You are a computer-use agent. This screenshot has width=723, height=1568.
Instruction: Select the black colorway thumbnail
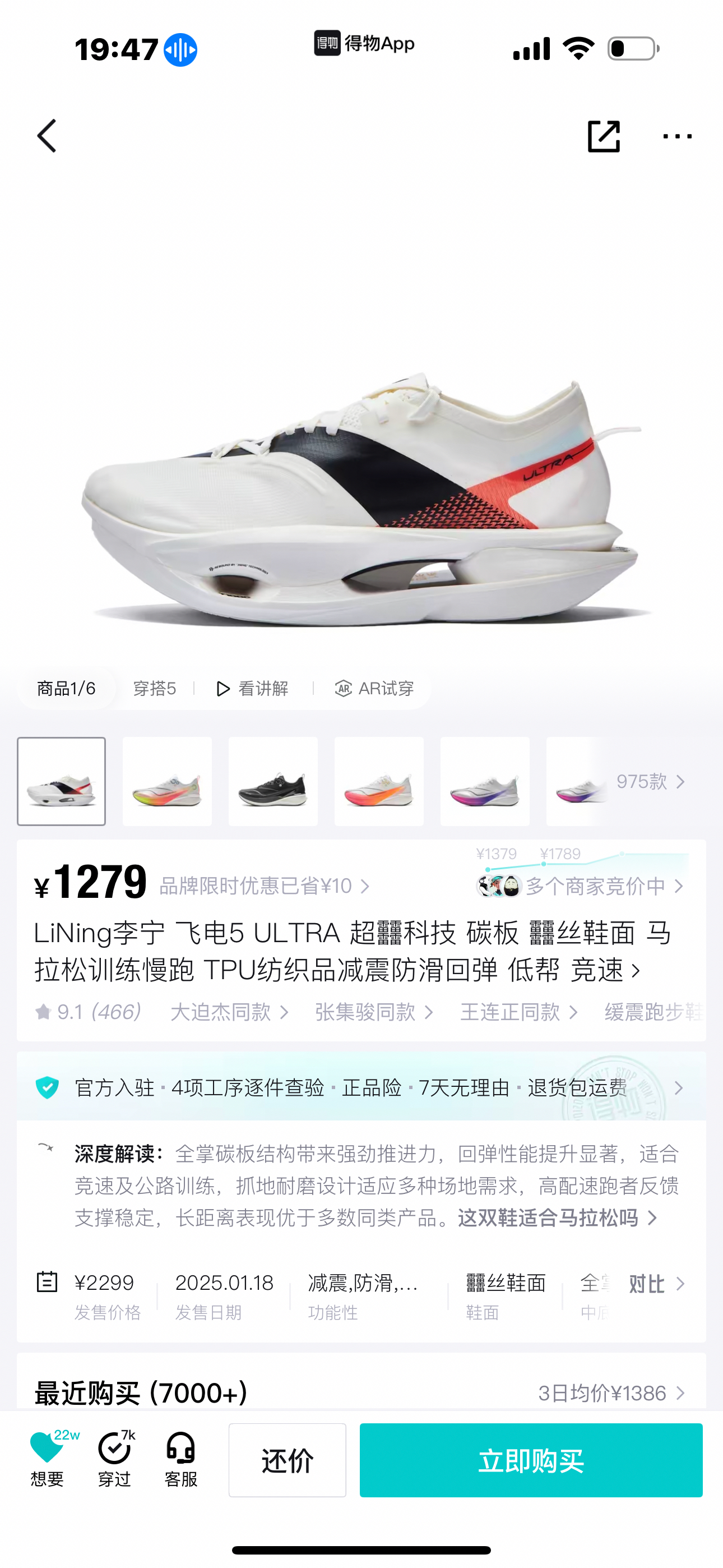272,782
